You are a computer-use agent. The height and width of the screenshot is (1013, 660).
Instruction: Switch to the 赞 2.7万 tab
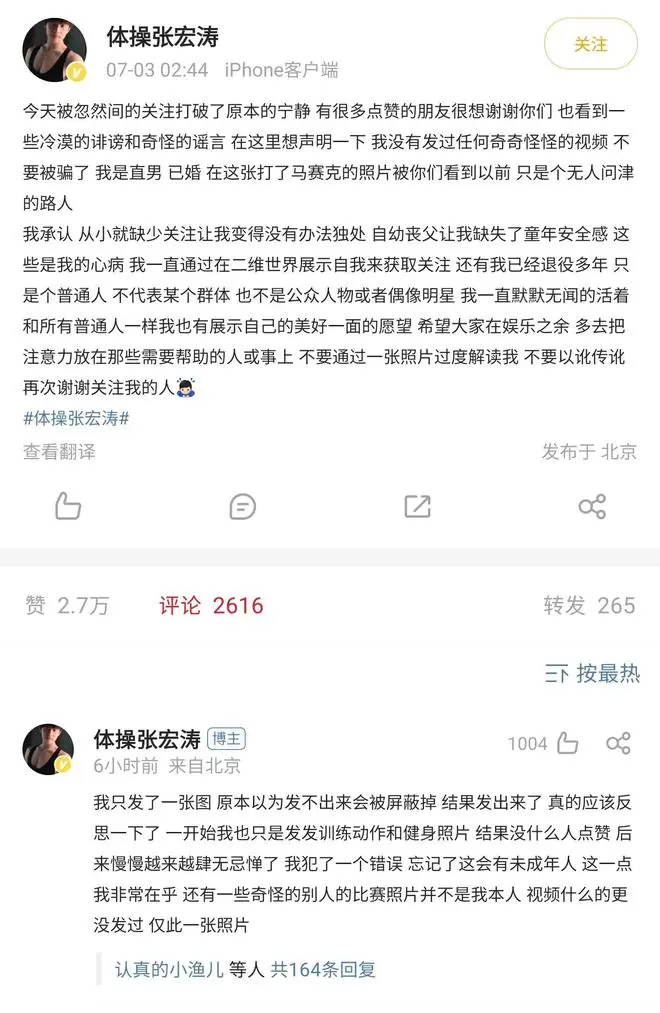pos(68,605)
